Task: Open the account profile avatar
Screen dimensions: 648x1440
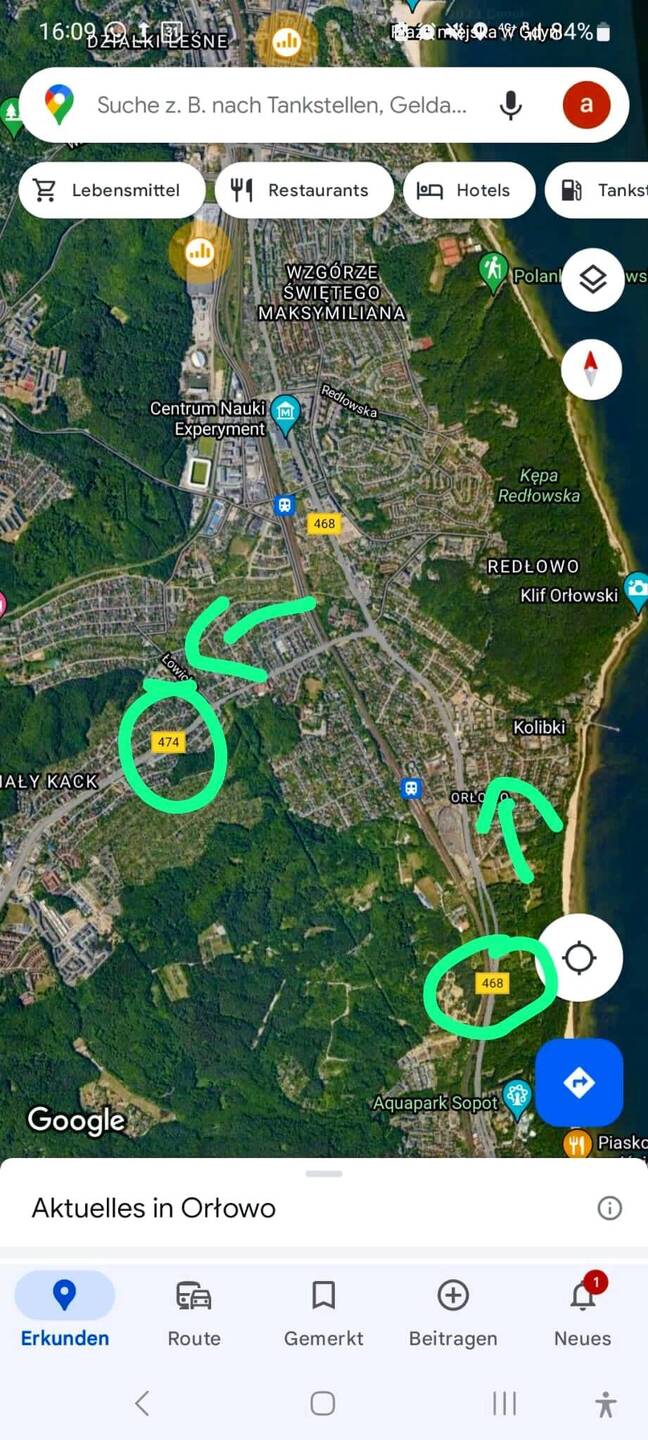Action: [586, 105]
